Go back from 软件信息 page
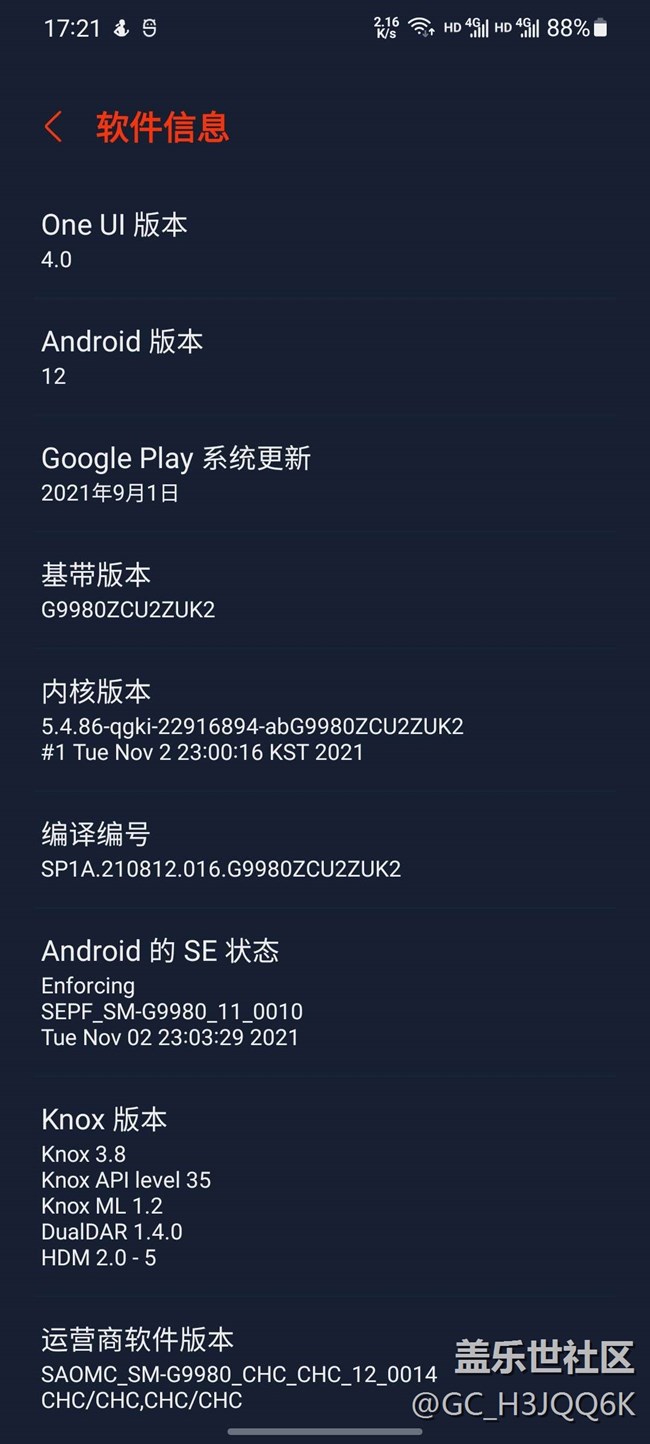The width and height of the screenshot is (650, 1444). [x=54, y=127]
